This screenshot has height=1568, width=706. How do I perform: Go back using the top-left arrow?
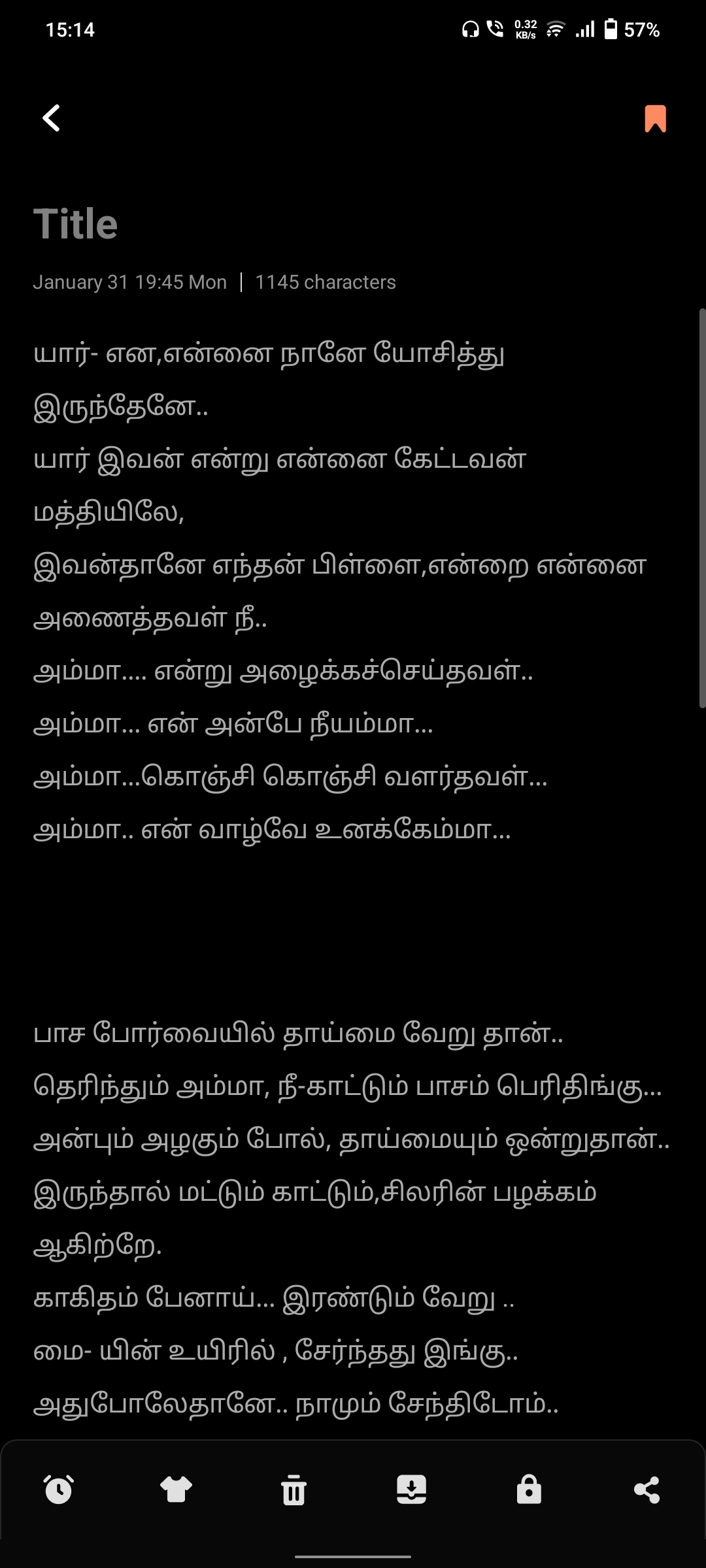[x=51, y=118]
